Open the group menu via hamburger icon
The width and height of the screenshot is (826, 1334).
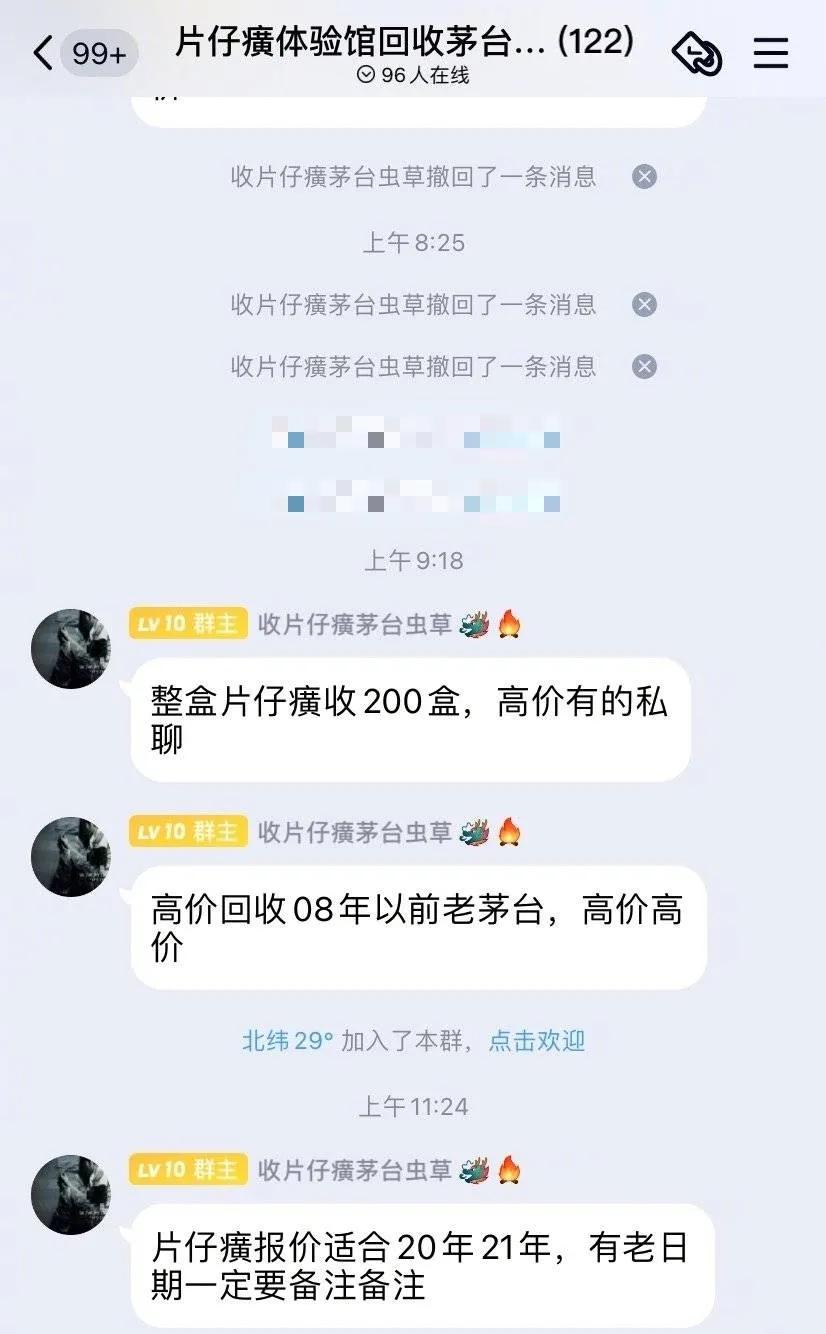(x=771, y=54)
